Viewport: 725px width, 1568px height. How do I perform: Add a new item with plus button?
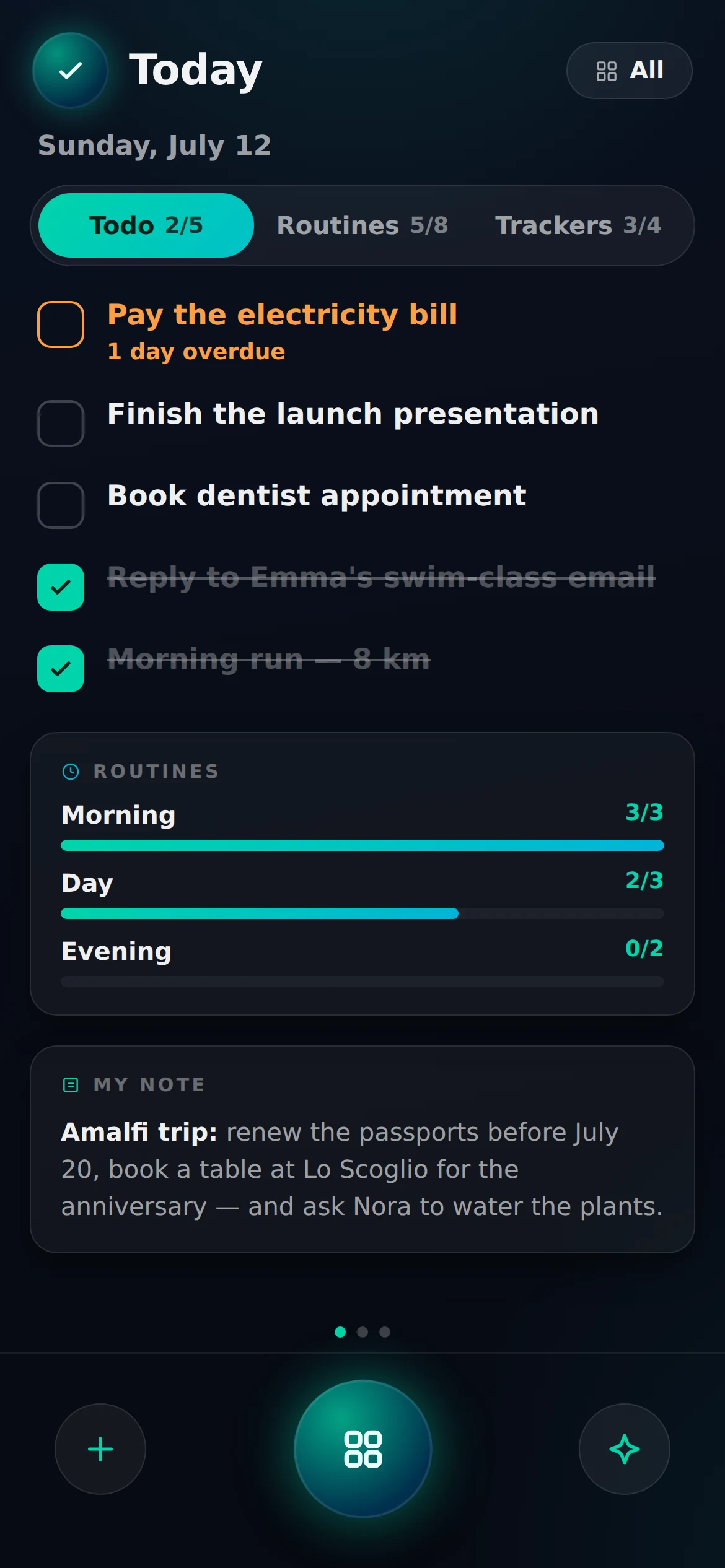point(100,1449)
